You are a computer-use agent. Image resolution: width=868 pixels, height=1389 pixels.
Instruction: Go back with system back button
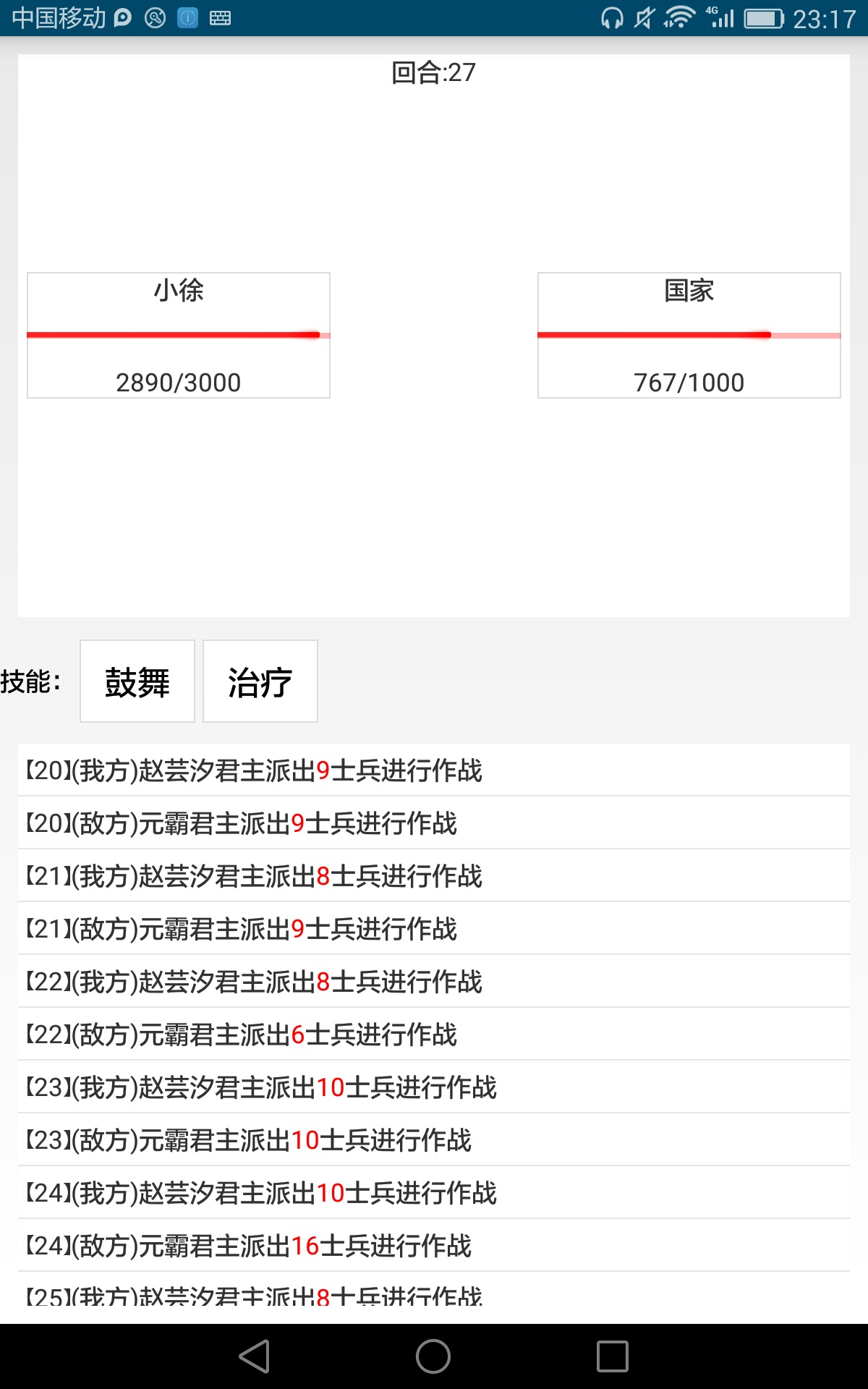[x=255, y=1356]
